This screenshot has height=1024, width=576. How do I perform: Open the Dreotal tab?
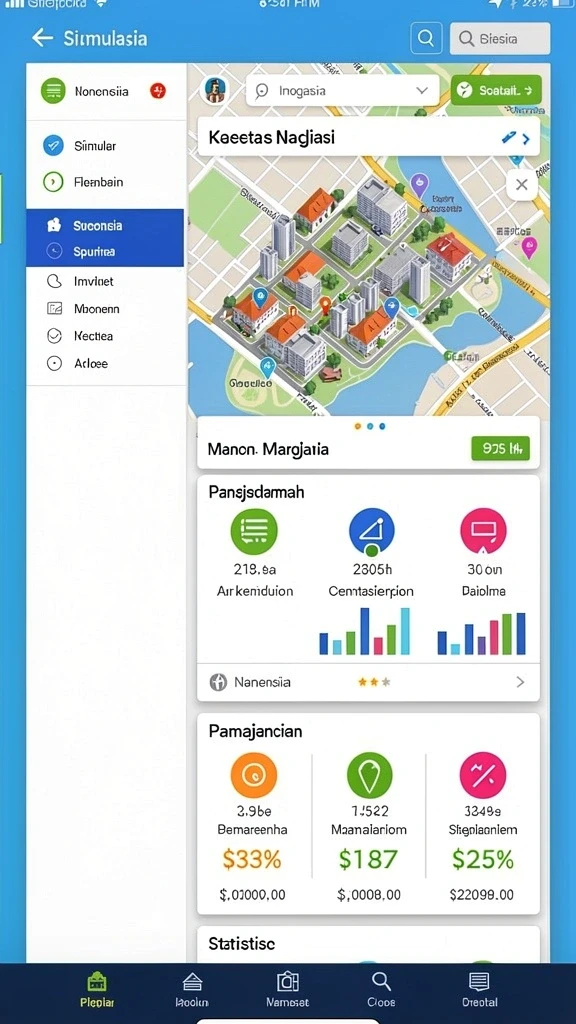click(x=479, y=989)
